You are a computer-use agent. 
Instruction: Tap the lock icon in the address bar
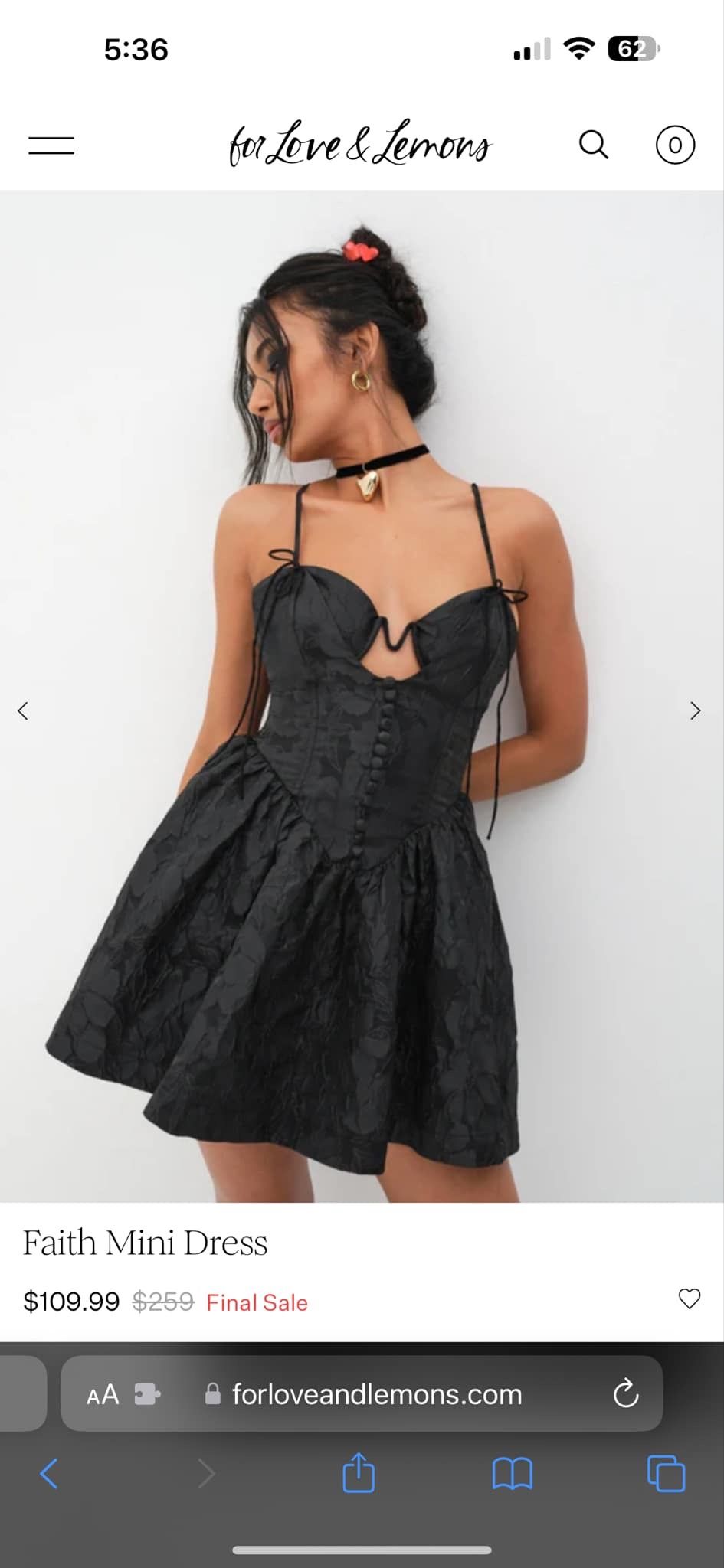point(213,1393)
